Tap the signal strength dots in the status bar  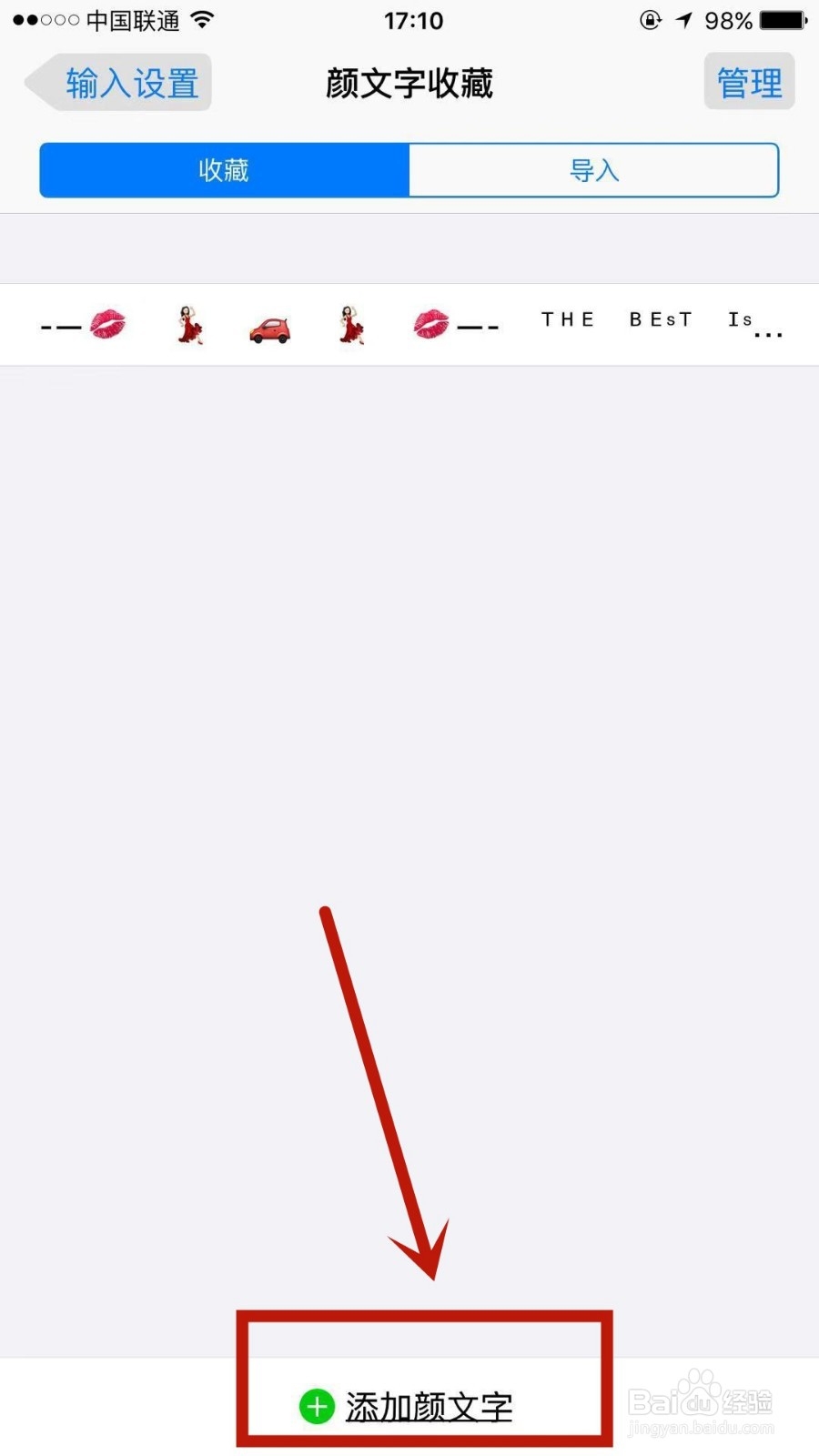(41, 20)
